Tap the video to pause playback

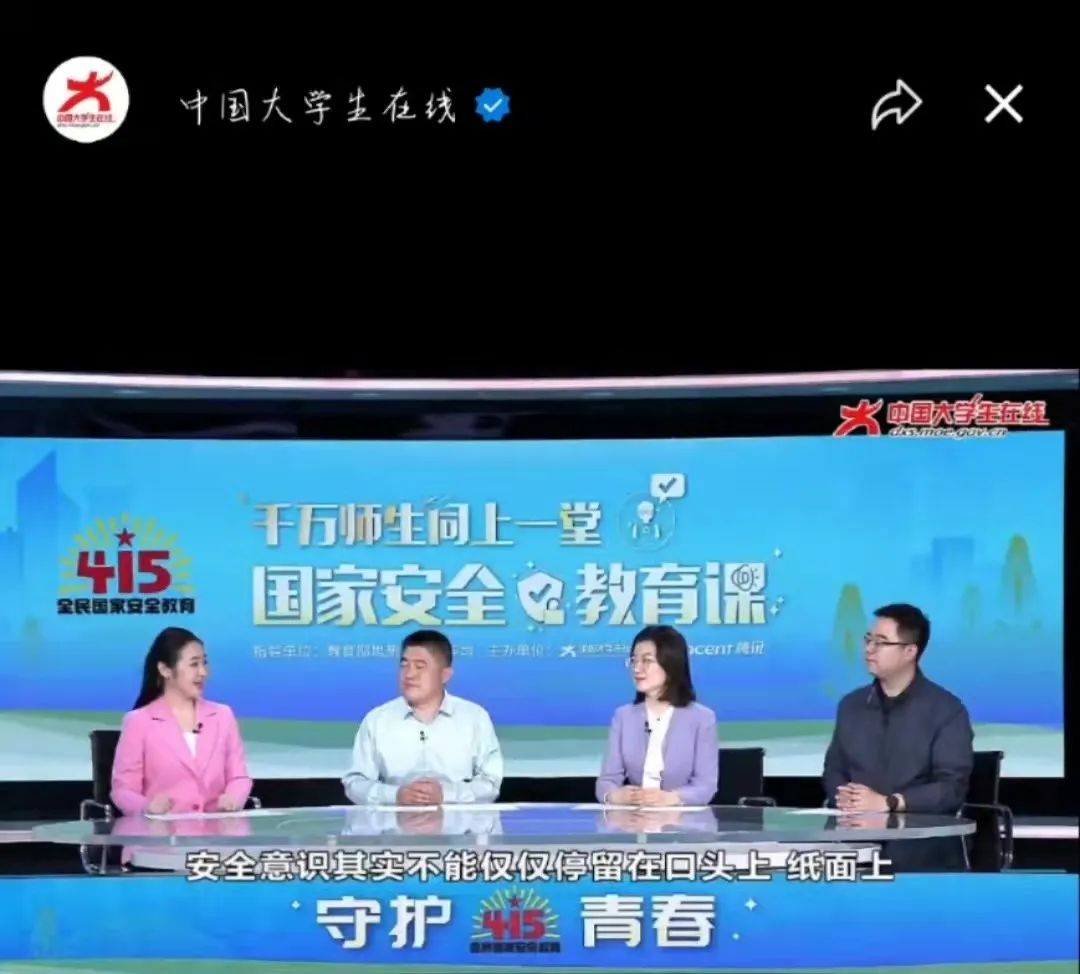[540, 660]
